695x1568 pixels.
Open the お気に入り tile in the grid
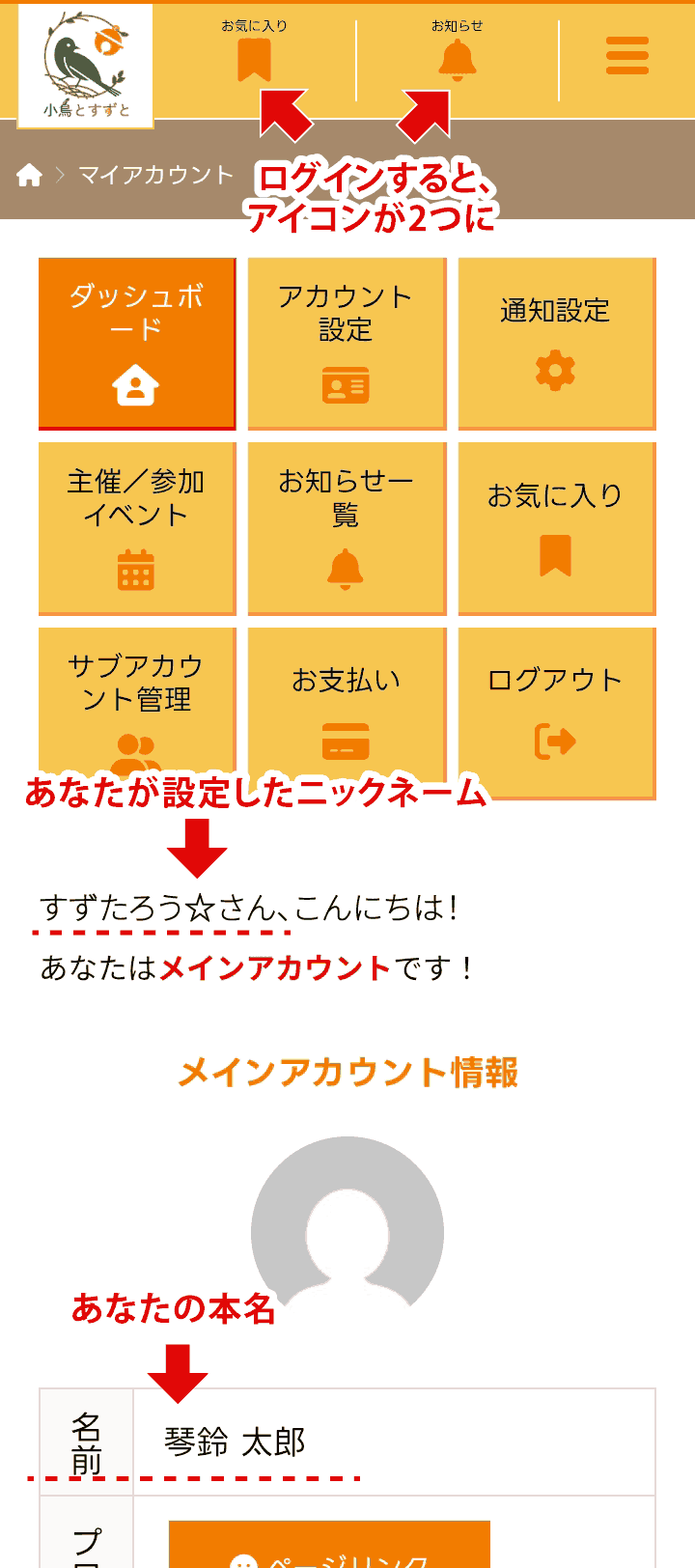coord(556,528)
